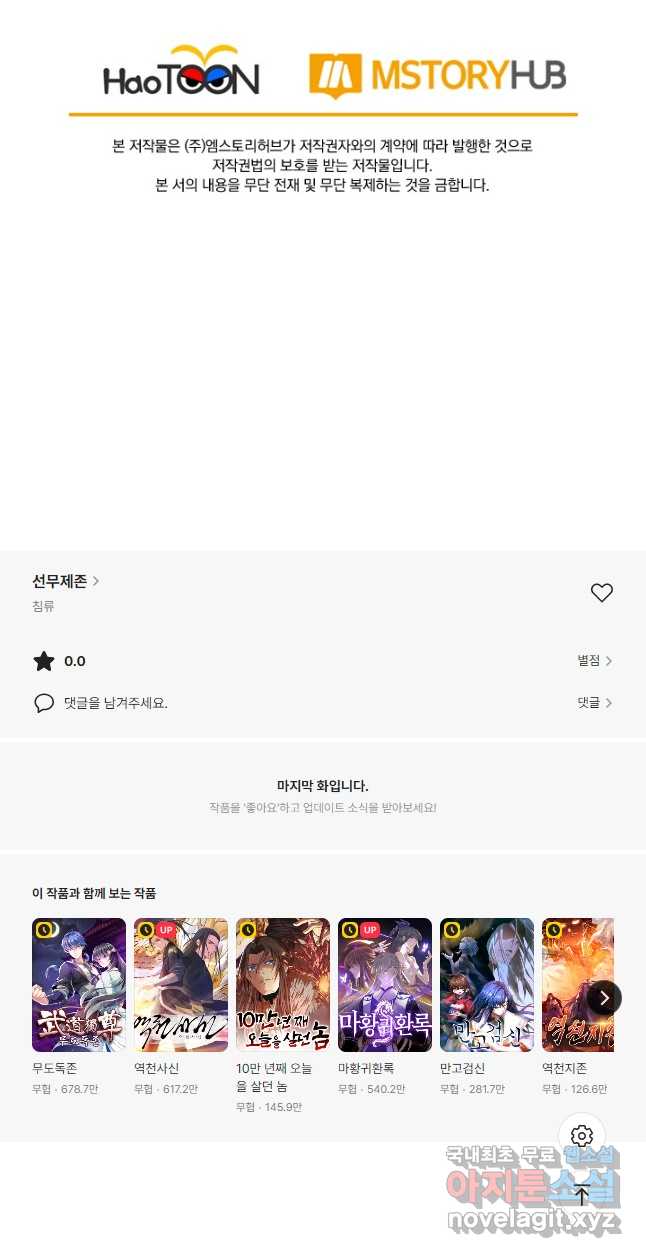
Task: Open the 선무제존 series page
Action: tap(65, 581)
